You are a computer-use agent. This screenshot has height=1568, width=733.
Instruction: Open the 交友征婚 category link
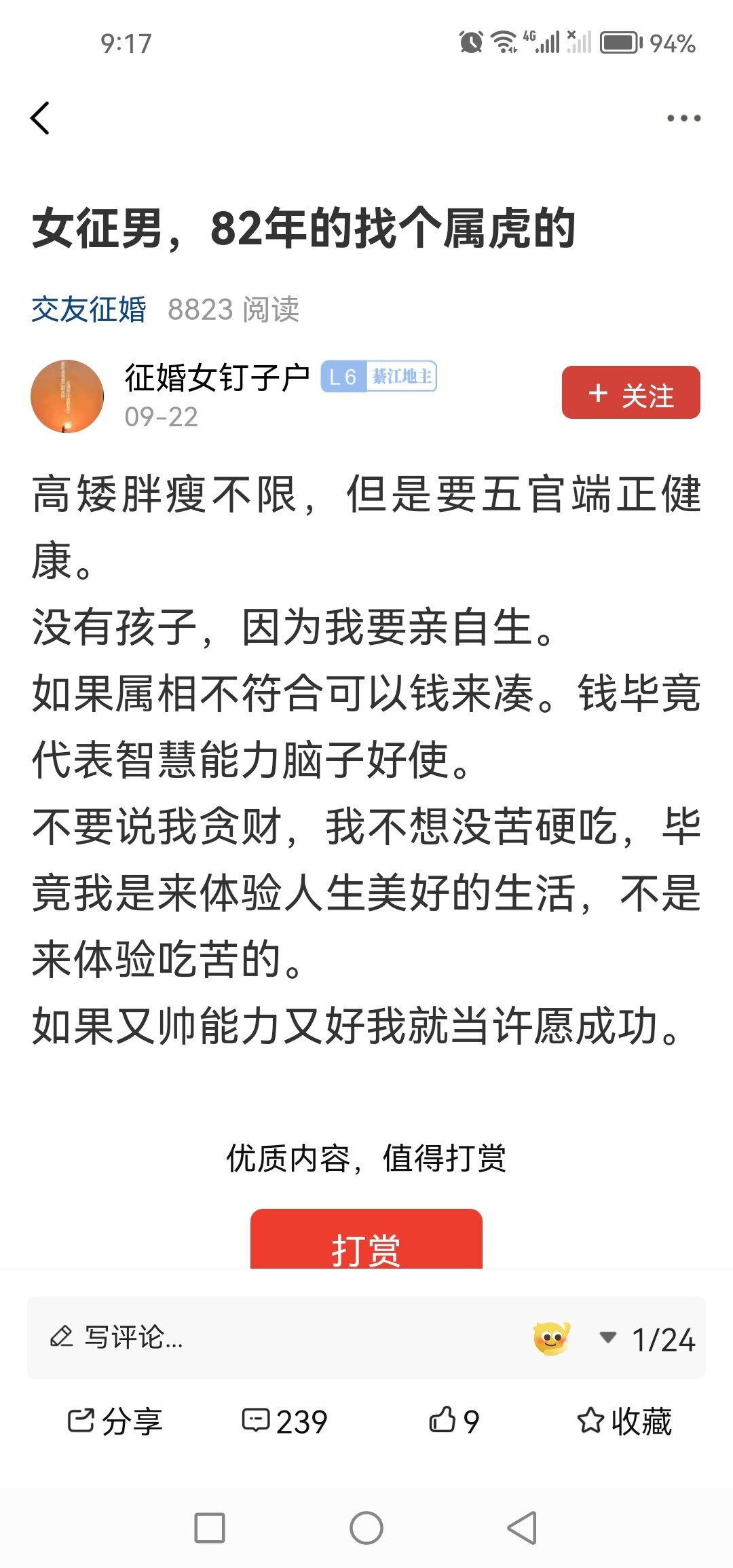tap(89, 310)
